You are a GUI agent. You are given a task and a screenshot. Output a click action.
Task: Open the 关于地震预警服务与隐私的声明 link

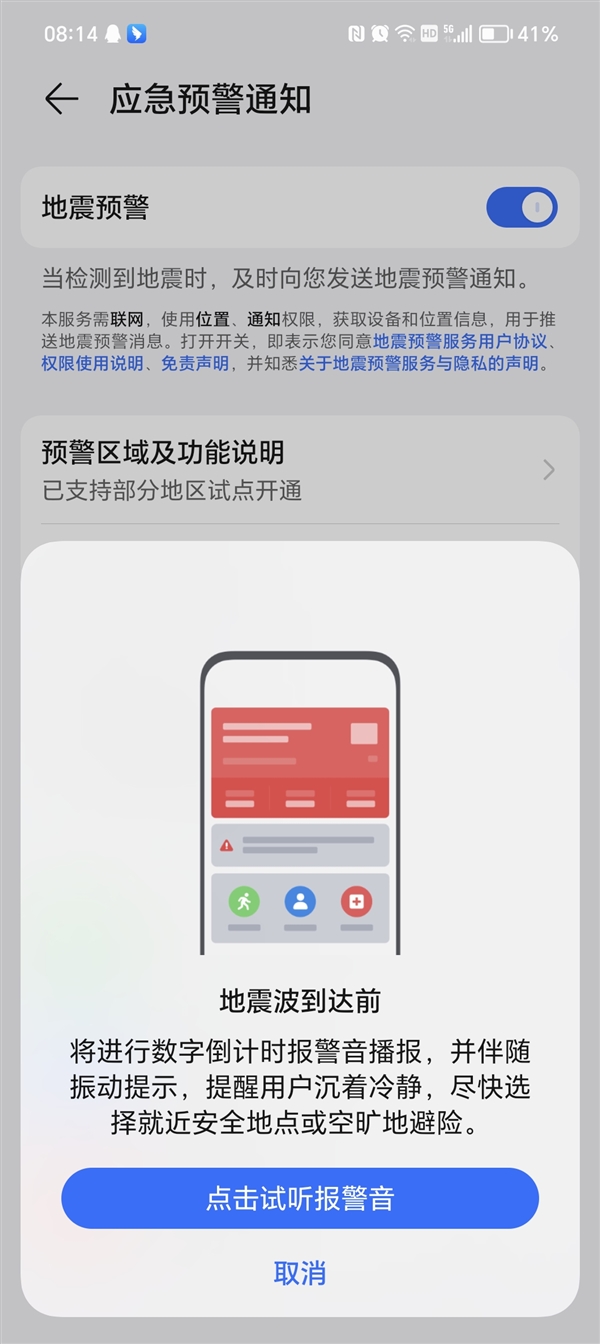418,364
